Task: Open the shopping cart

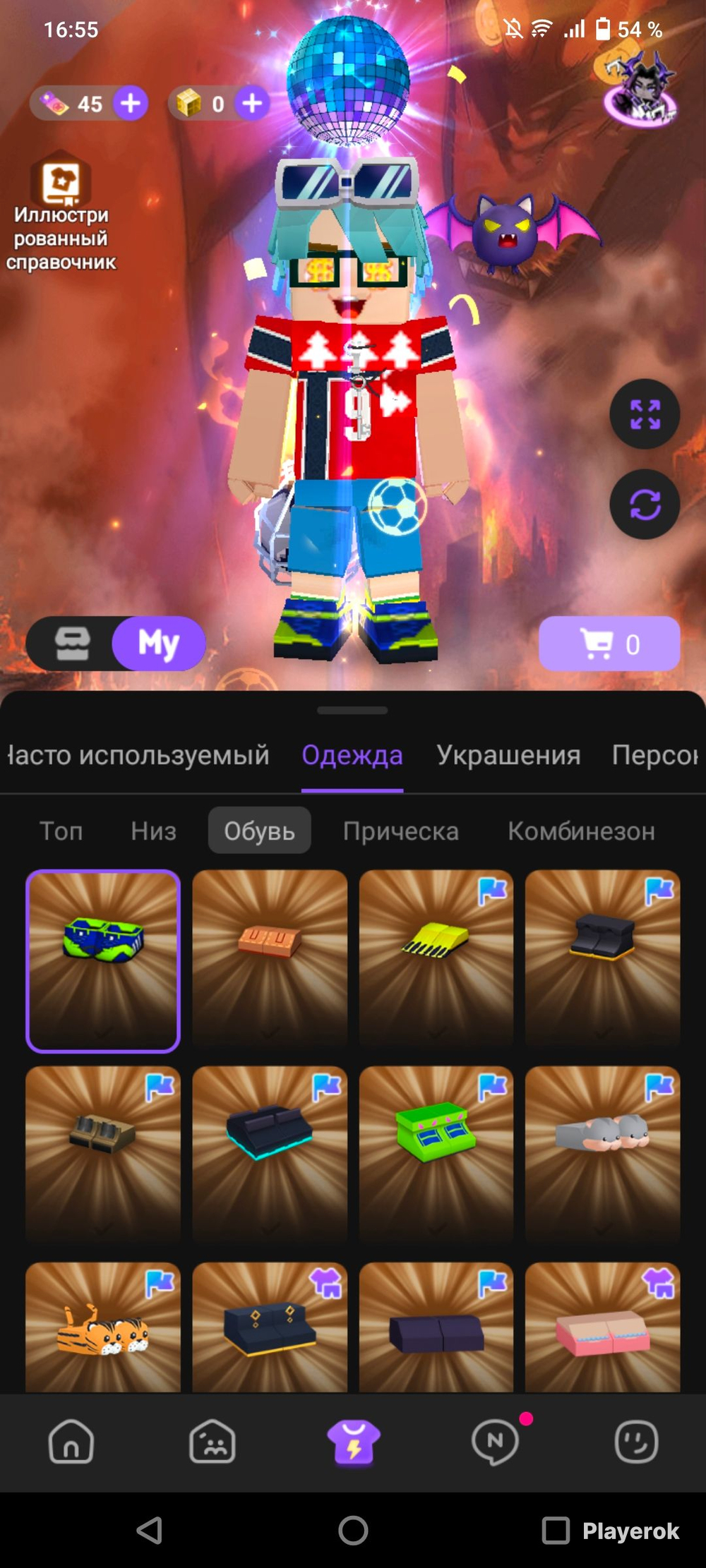Action: point(609,644)
